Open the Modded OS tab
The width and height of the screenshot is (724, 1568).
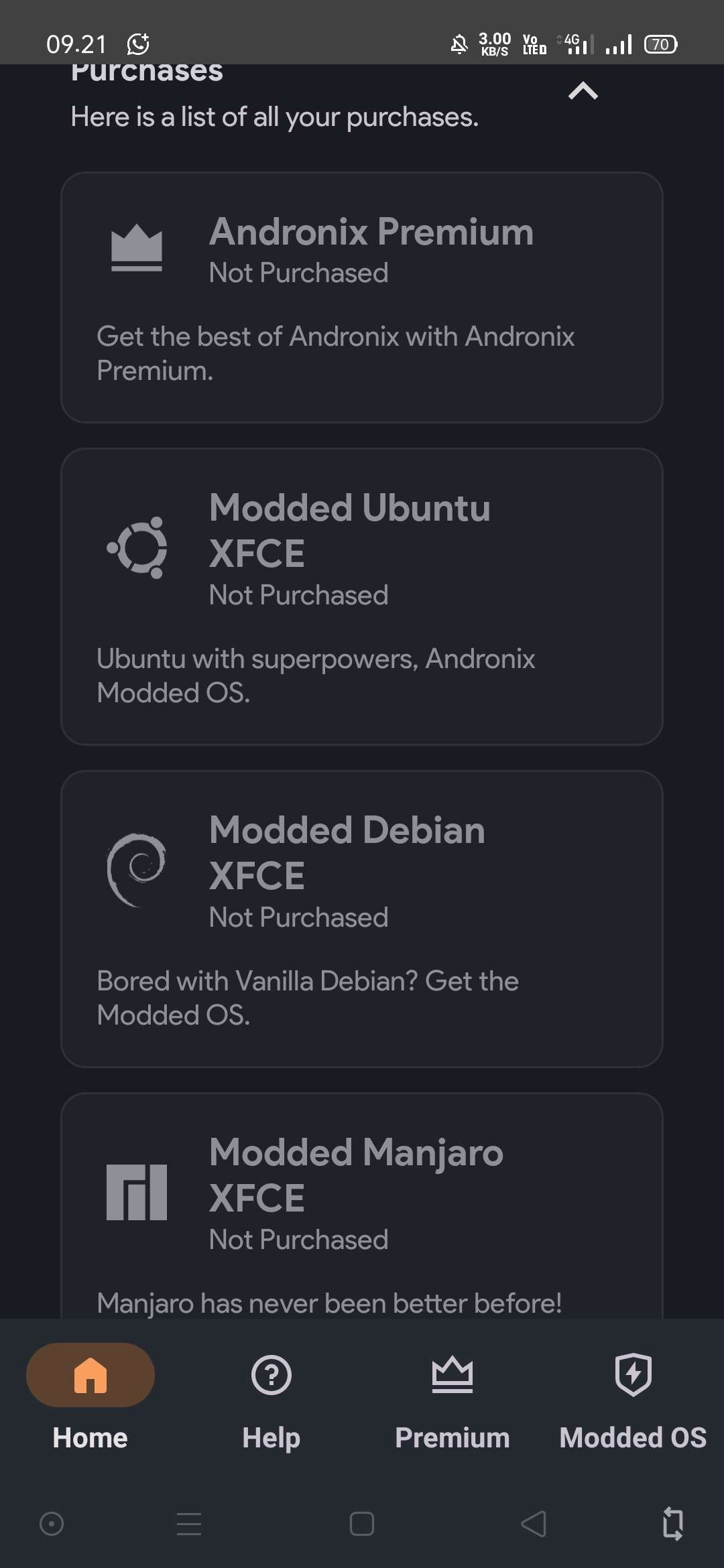pos(633,1397)
